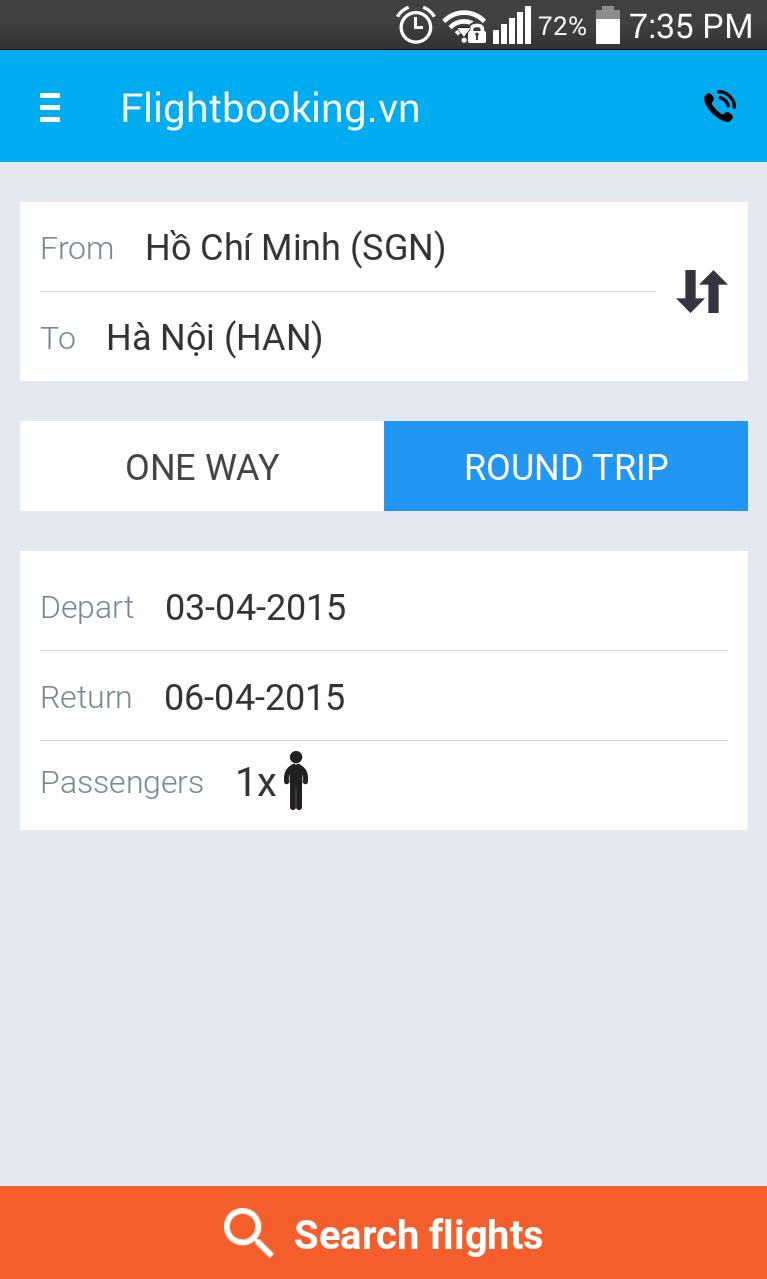Tap the Wi-Fi signal icon
The height and width of the screenshot is (1279, 767).
[466, 24]
